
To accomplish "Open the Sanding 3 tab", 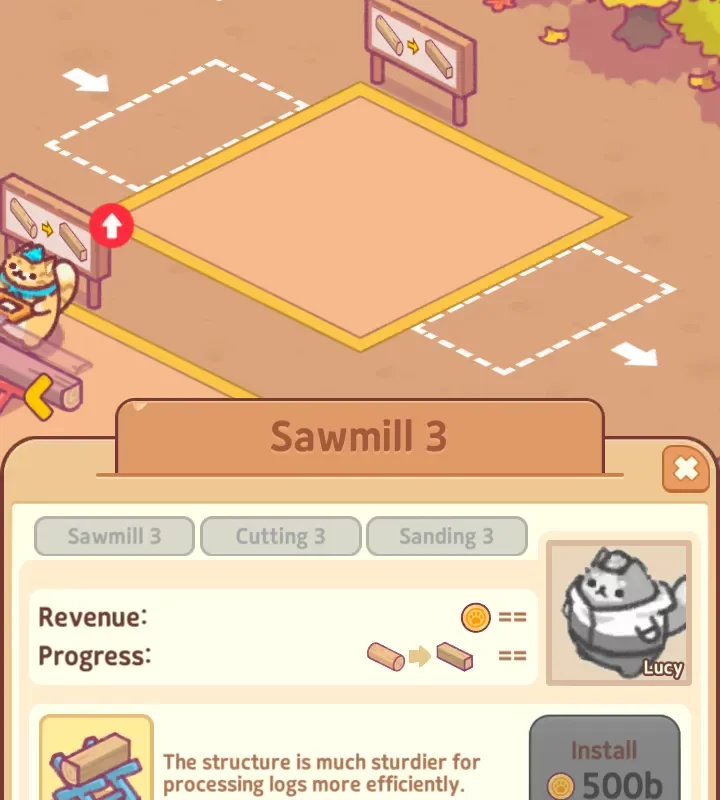I will [446, 536].
